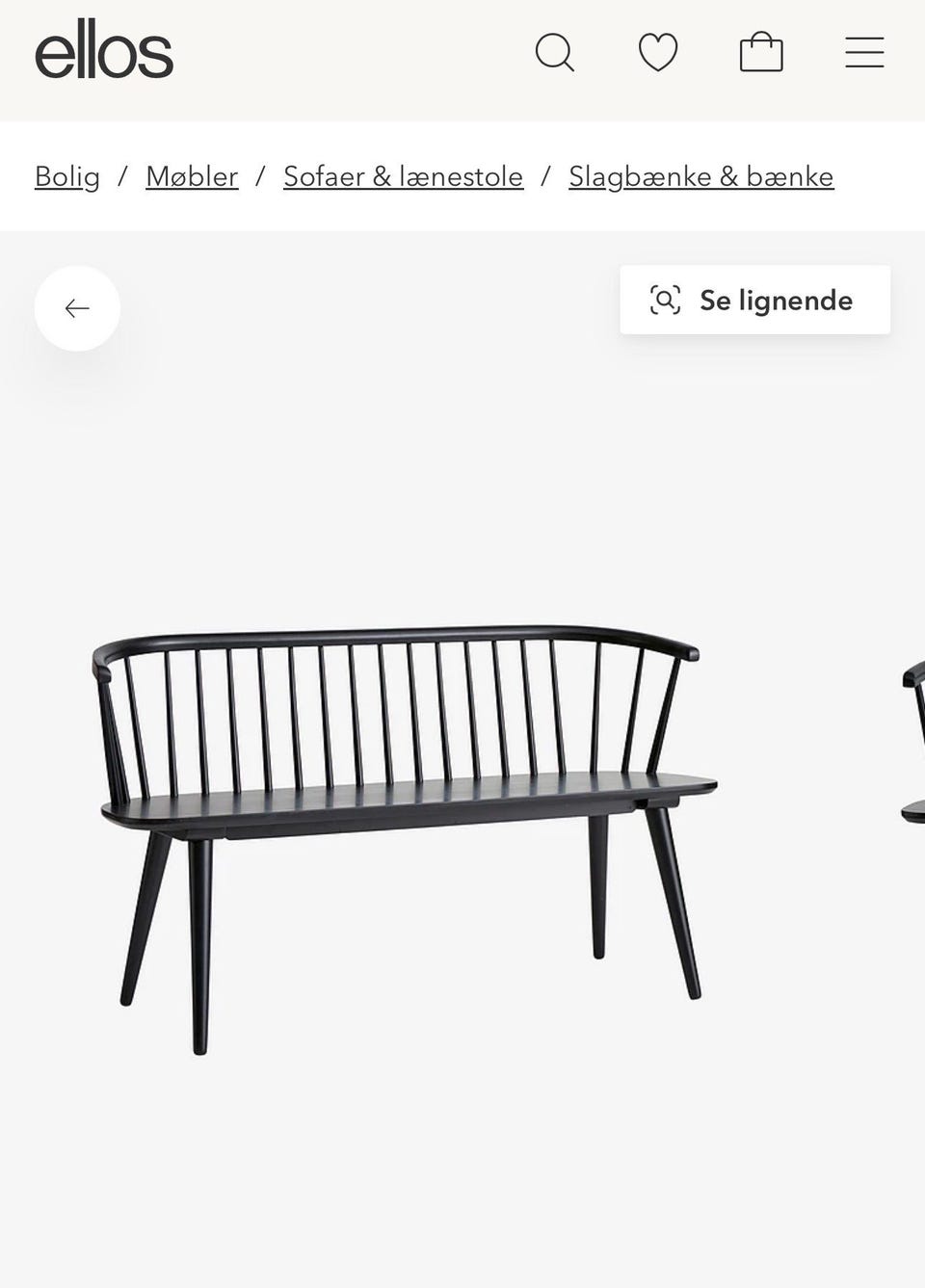Open the Slagbænke & bænke category link

[x=700, y=176]
